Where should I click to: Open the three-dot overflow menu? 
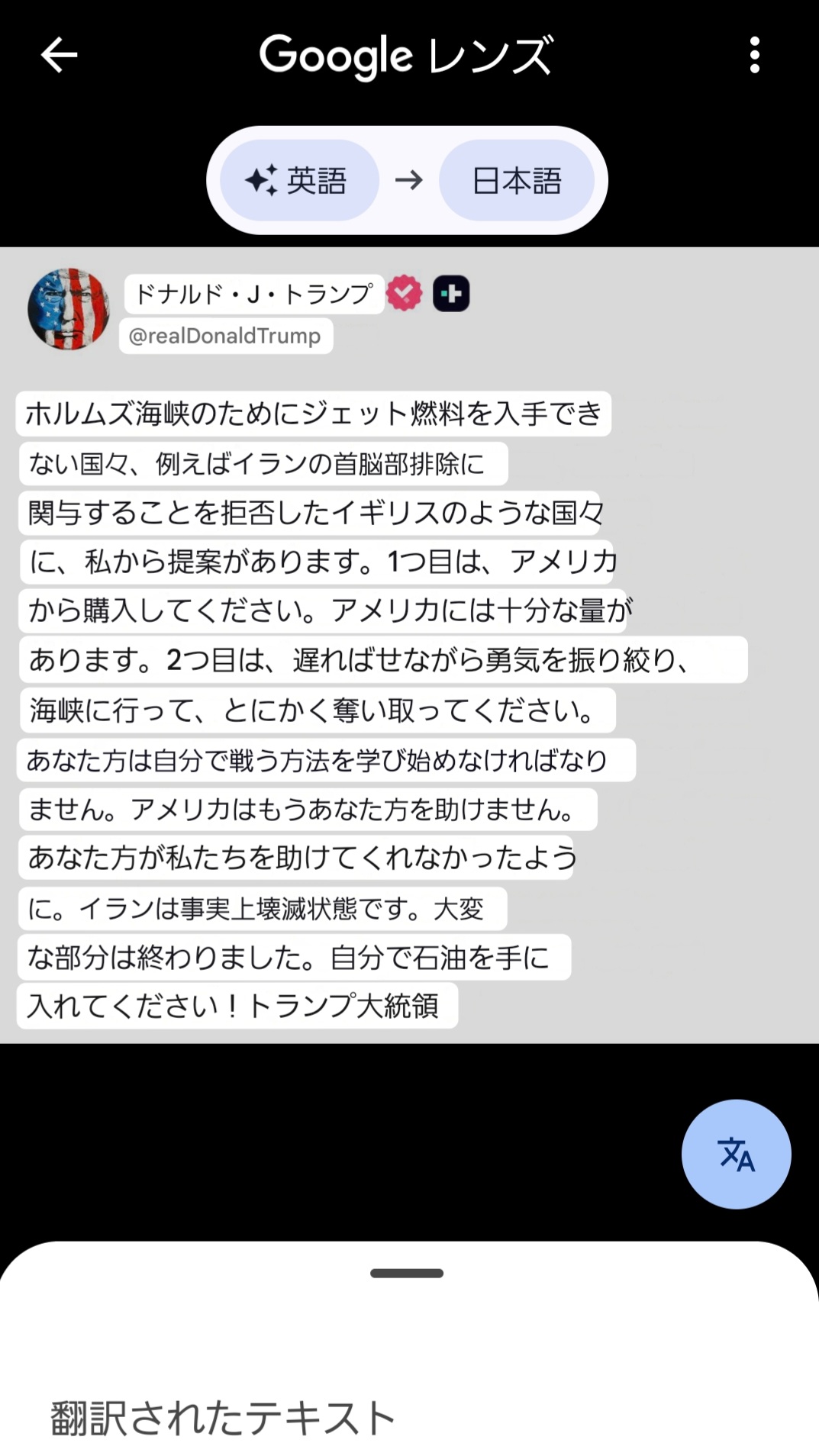point(754,56)
